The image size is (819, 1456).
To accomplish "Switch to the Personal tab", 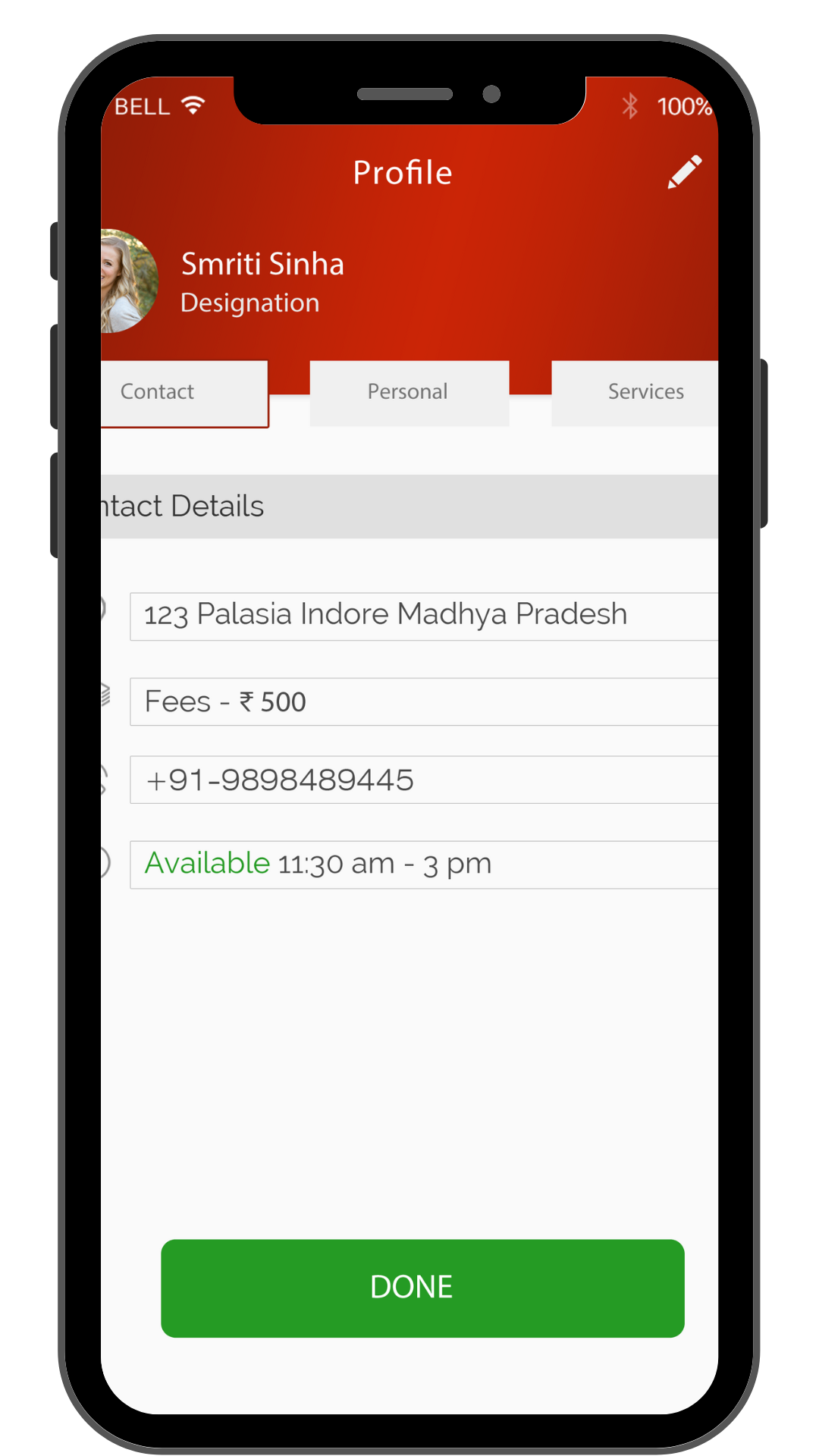I will click(409, 392).
